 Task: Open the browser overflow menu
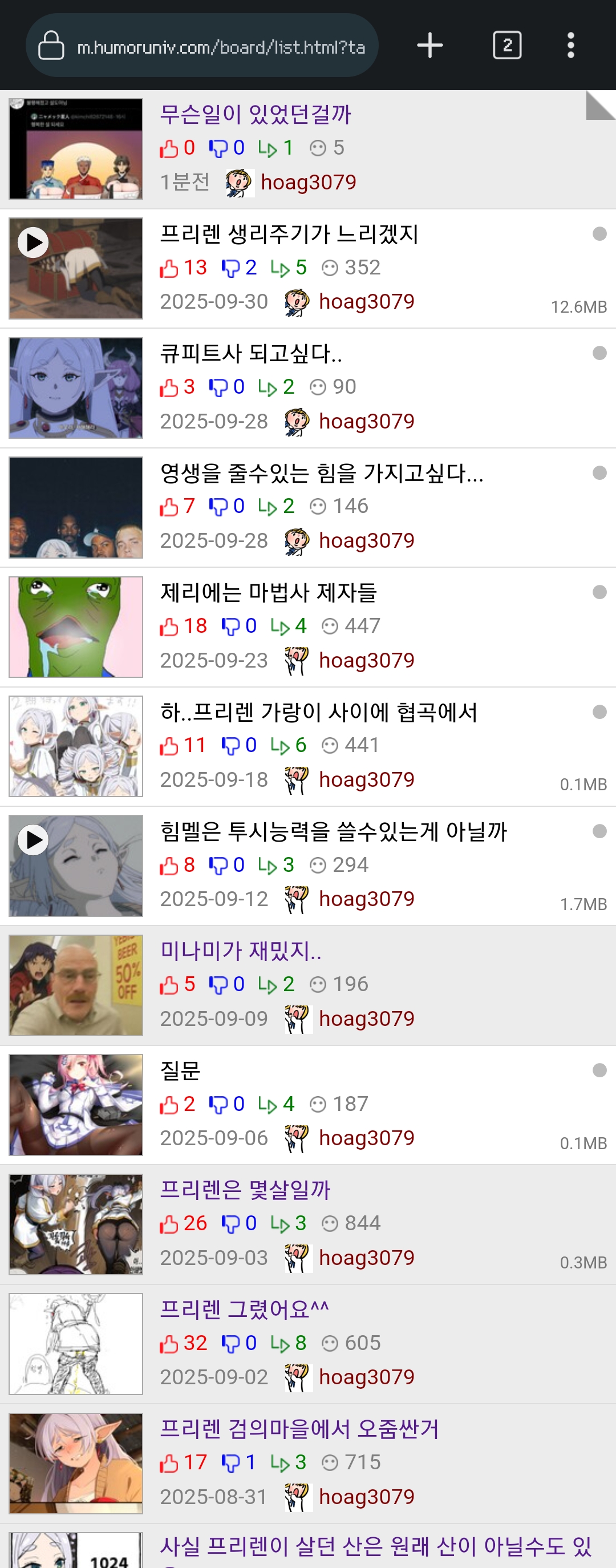pyautogui.click(x=570, y=46)
